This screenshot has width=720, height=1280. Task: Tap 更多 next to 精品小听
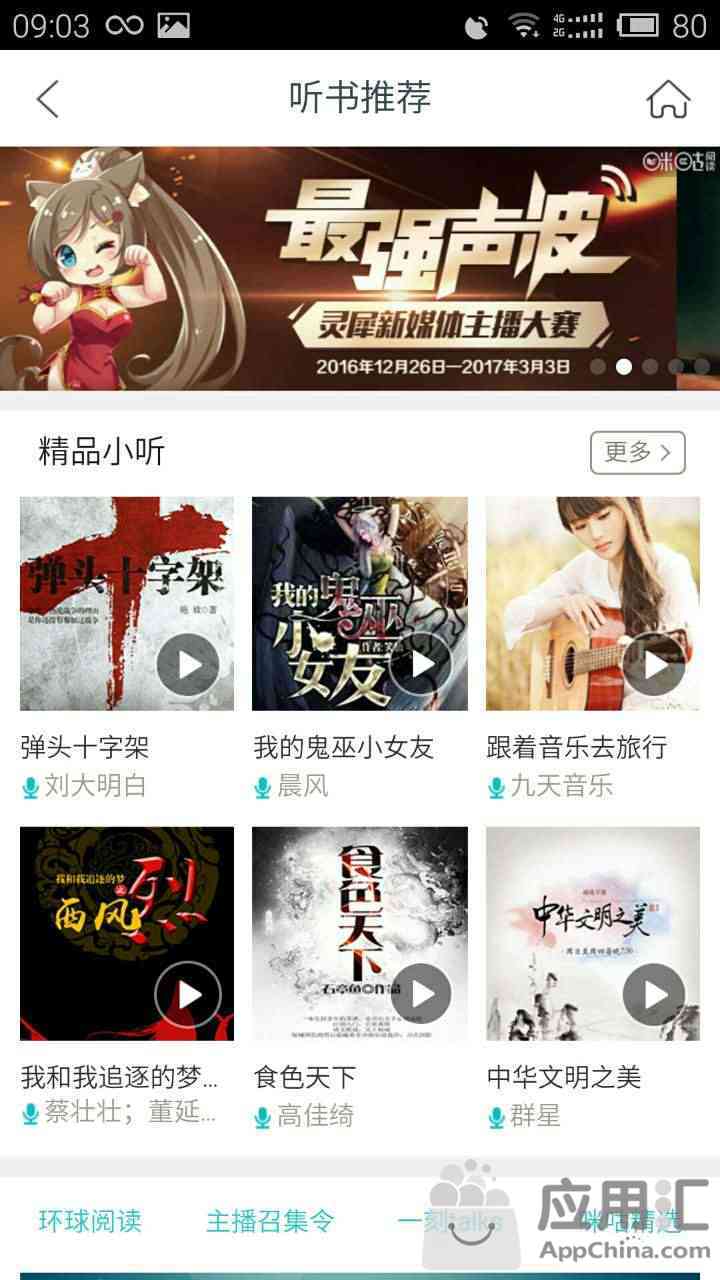click(x=637, y=452)
